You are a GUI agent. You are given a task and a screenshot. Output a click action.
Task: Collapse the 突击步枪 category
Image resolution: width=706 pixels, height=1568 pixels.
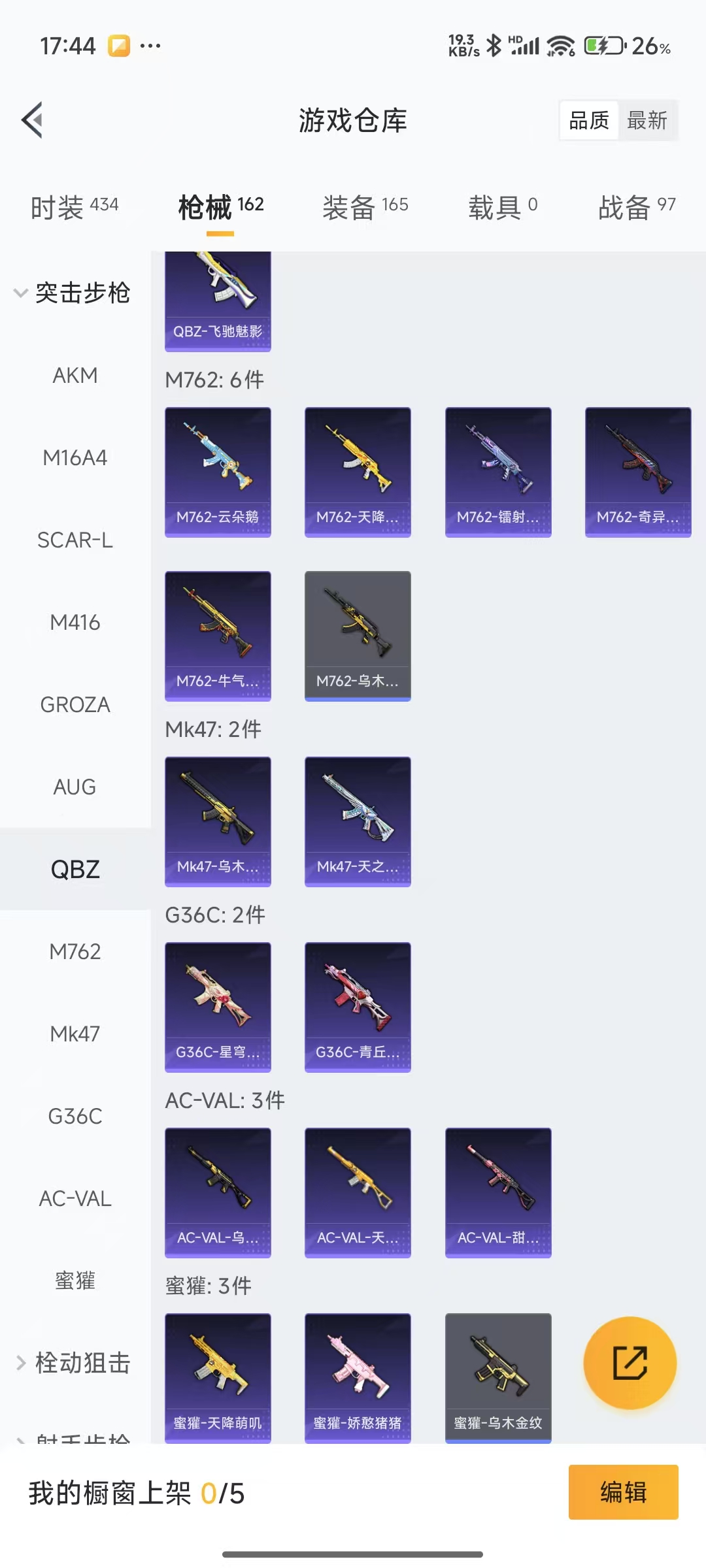pyautogui.click(x=73, y=293)
